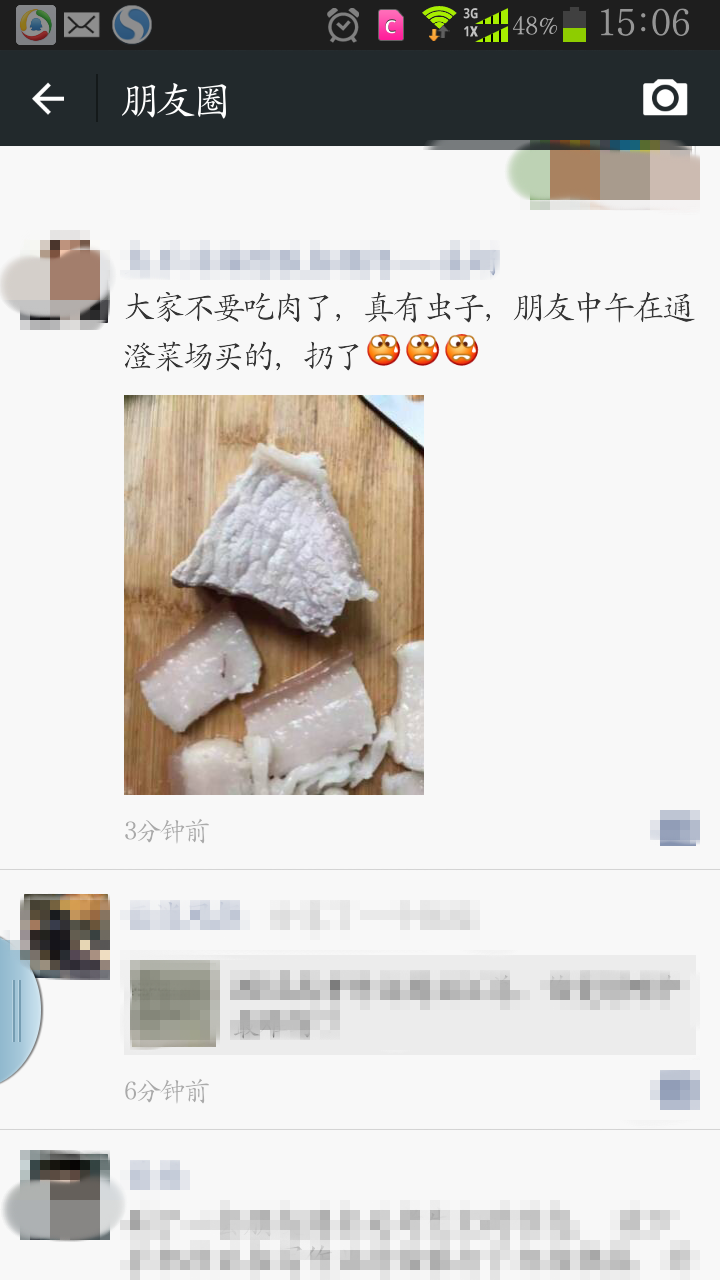Image resolution: width=720 pixels, height=1280 pixels.
Task: Open the comment button on the 6分钟前 post
Action: pos(676,1090)
